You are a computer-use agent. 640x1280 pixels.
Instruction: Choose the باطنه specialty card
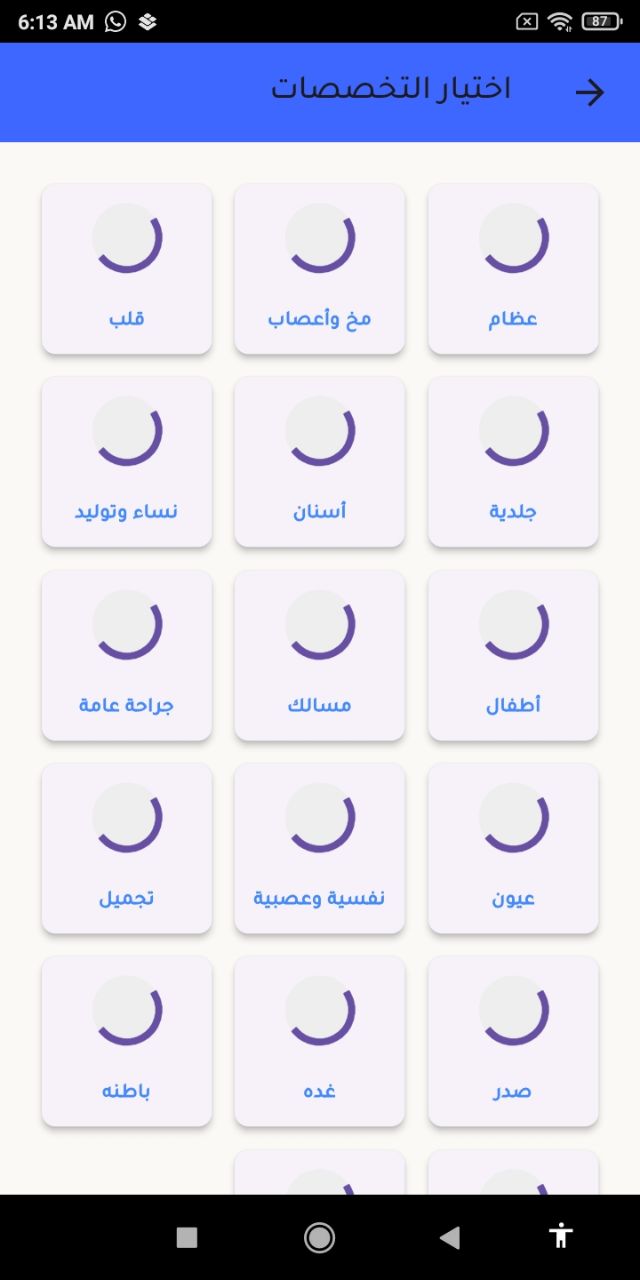[127, 1041]
